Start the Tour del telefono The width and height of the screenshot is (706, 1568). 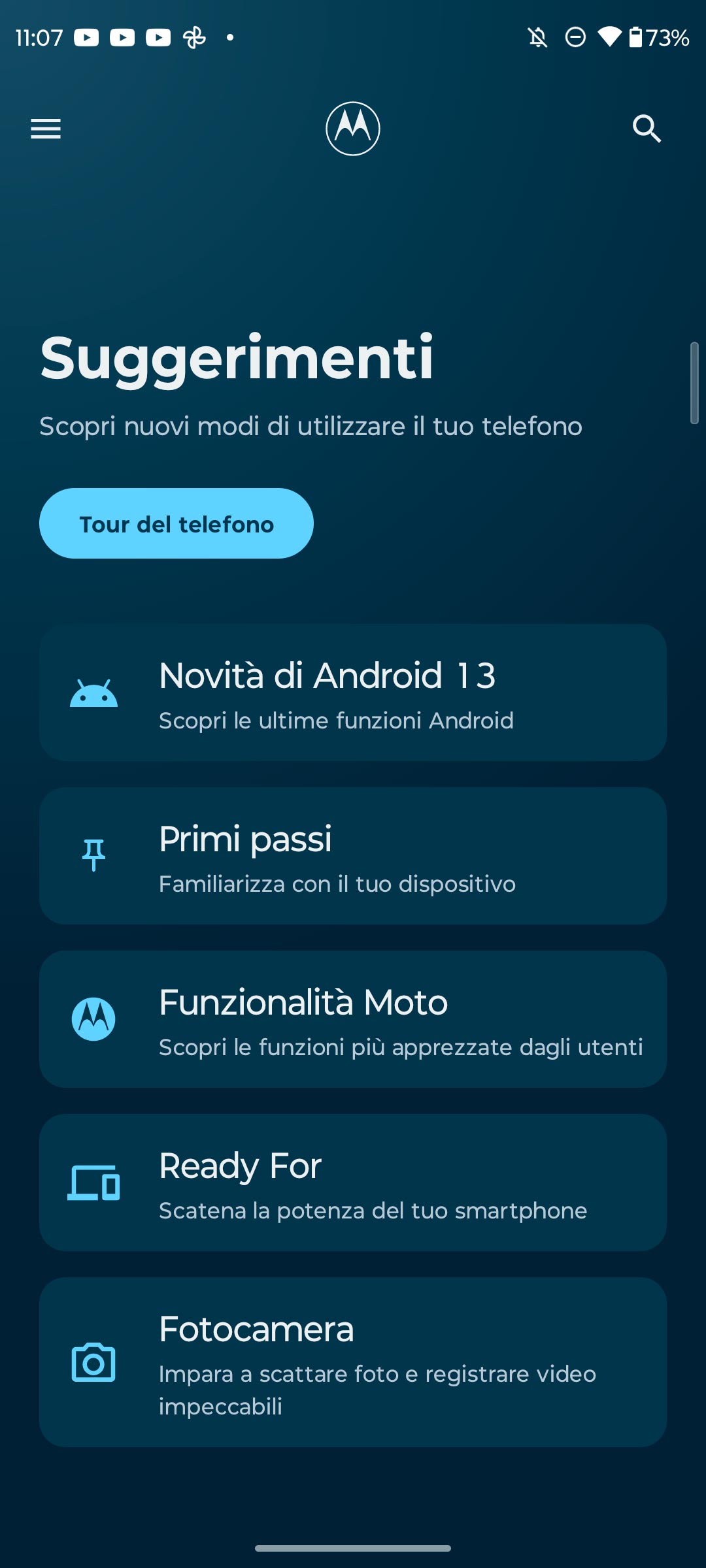point(176,523)
